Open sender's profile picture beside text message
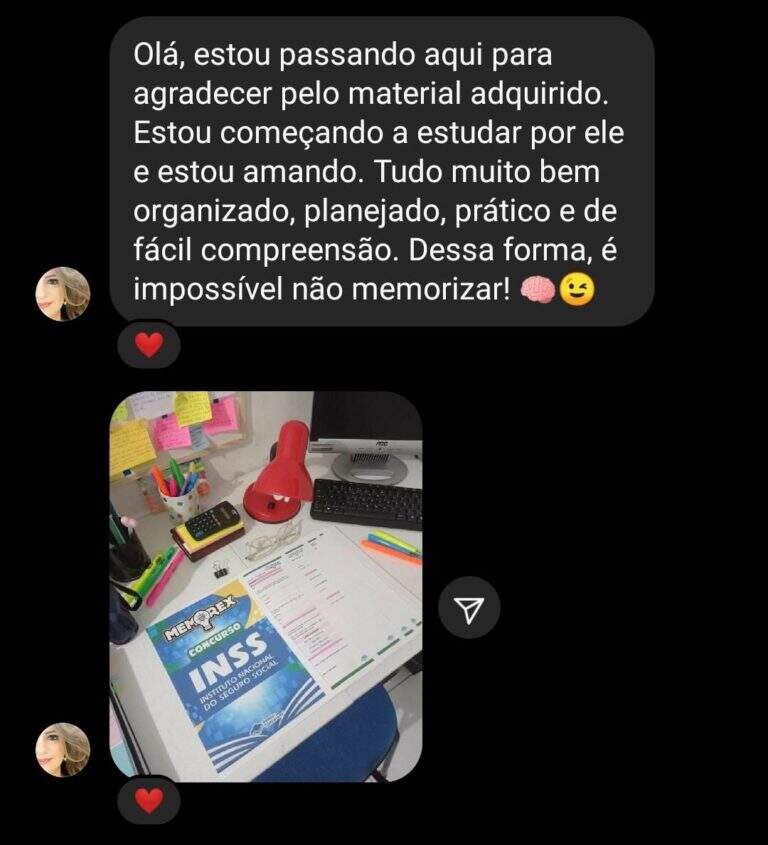This screenshot has width=768, height=845. pos(63,294)
